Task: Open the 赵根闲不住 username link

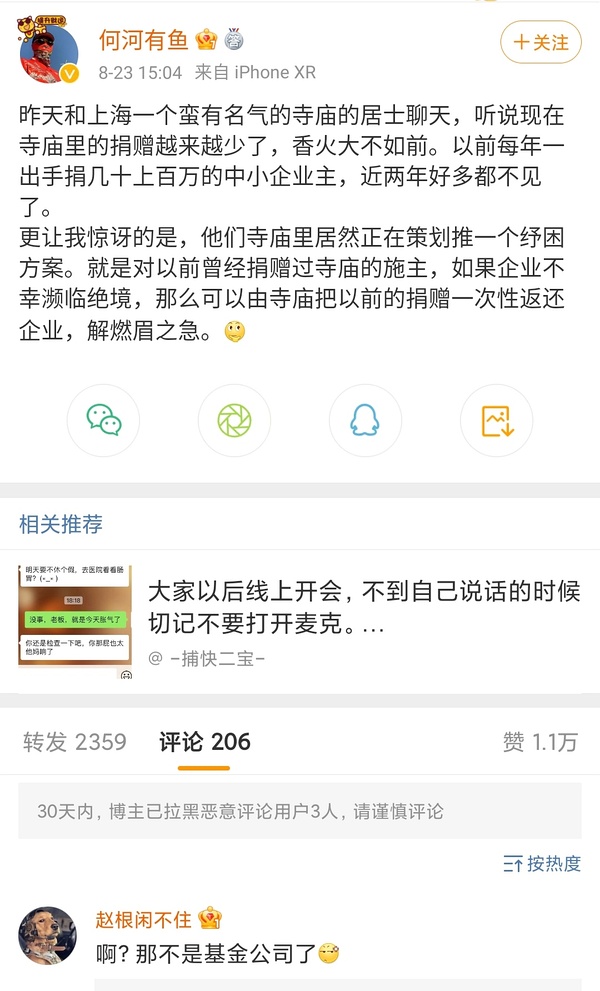Action: (144, 919)
